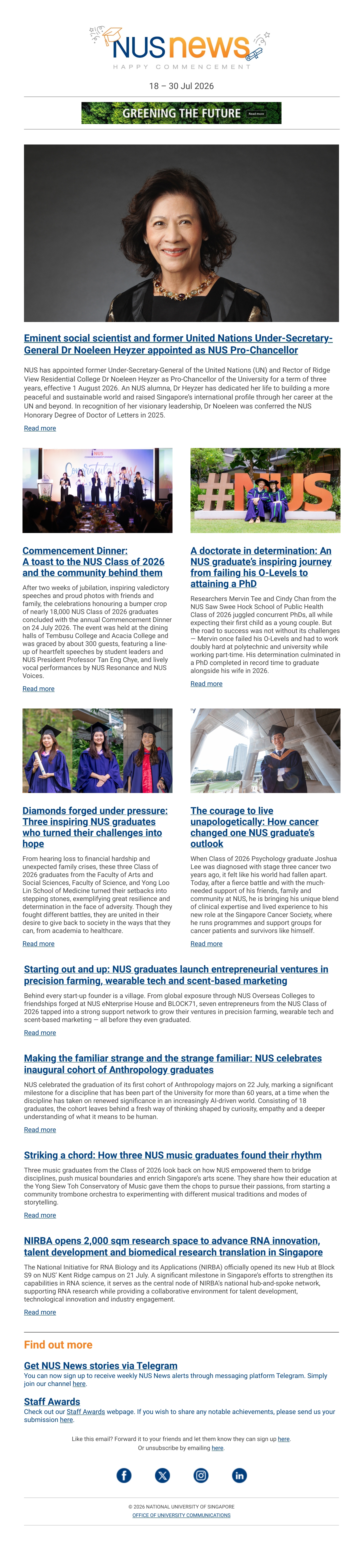Open the entrepreneurial ventures article headline
This screenshot has height=1568, width=359.
[x=176, y=974]
